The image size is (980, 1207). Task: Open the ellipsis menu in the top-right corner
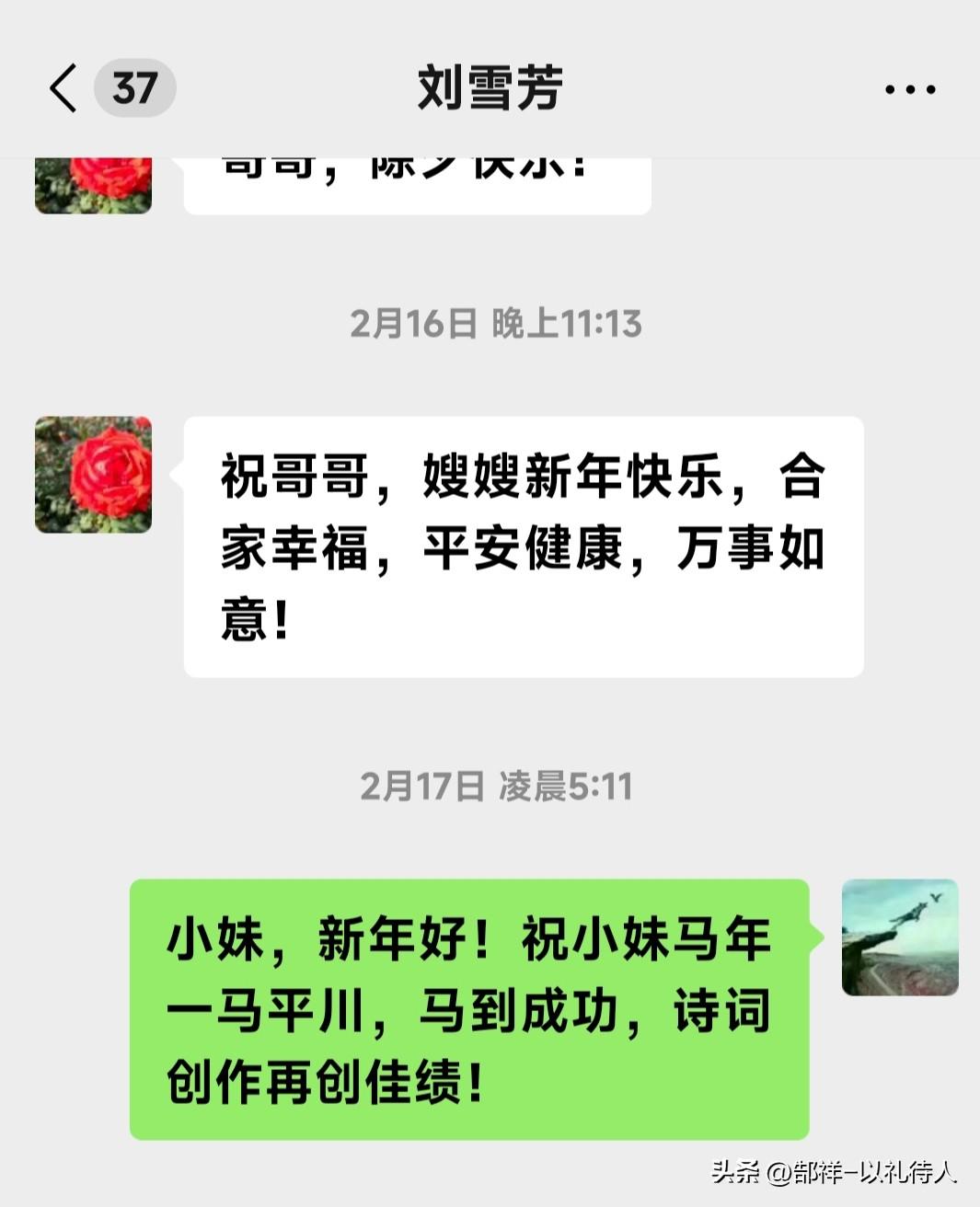click(x=908, y=87)
